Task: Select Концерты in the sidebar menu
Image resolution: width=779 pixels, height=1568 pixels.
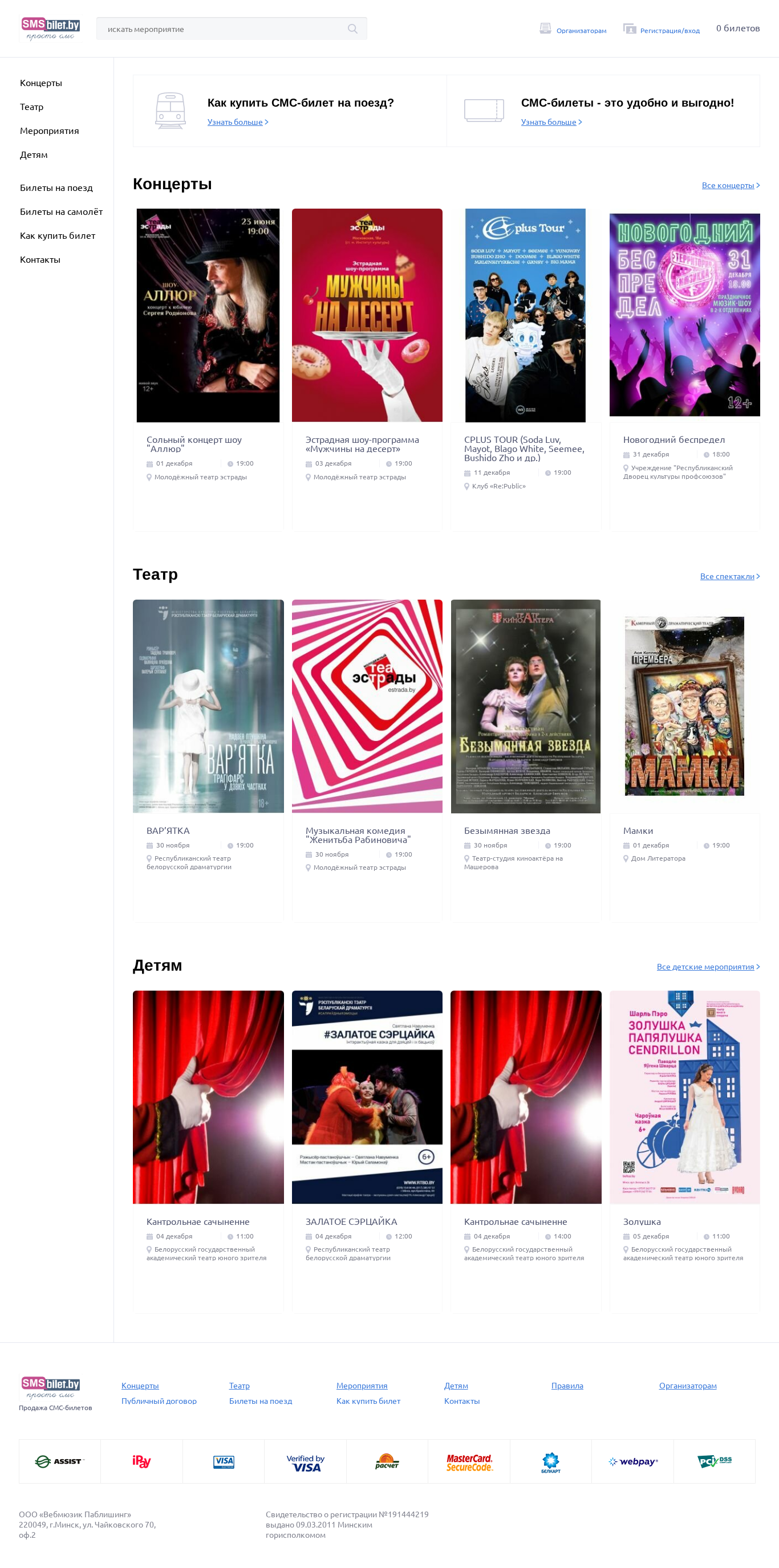Action: pos(41,83)
